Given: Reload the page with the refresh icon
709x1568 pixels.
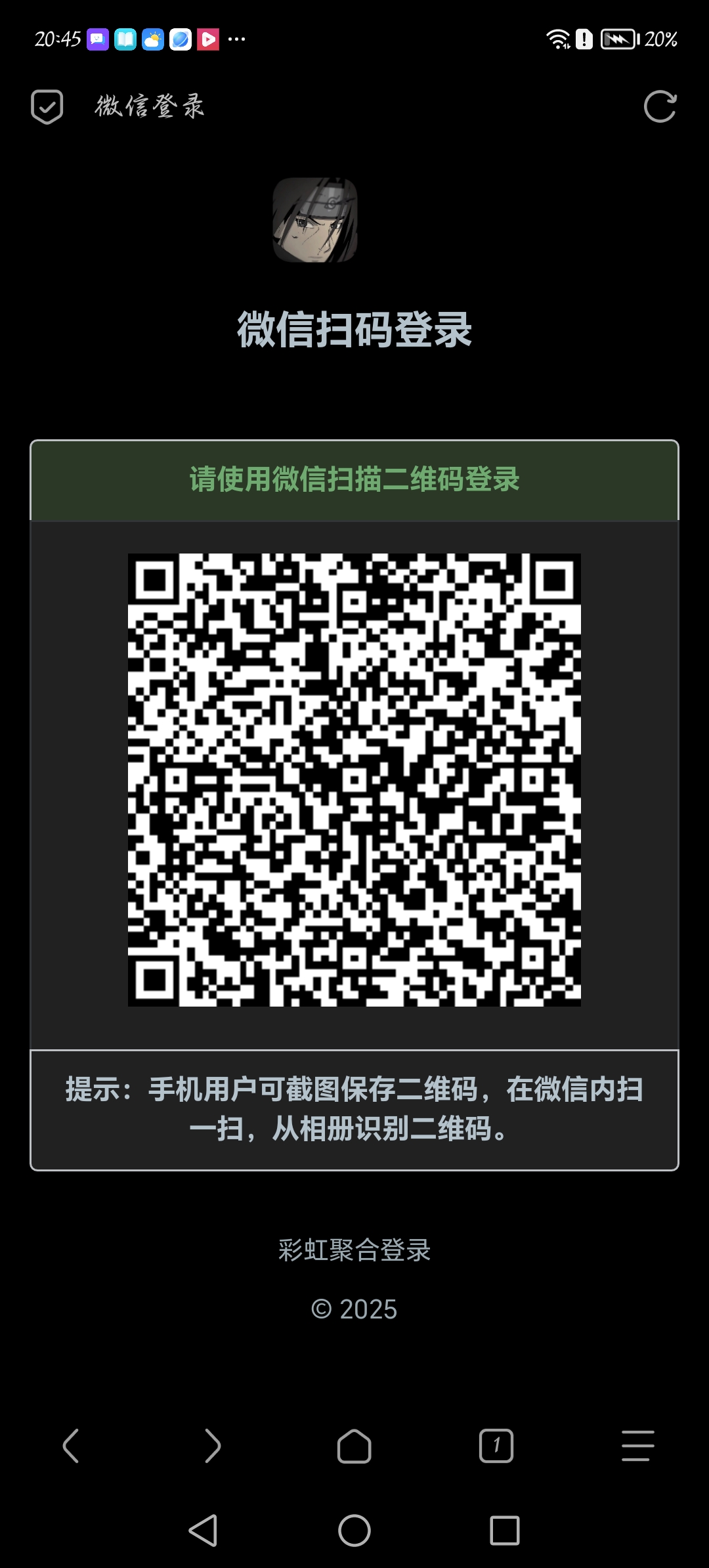Looking at the screenshot, I should click(660, 106).
